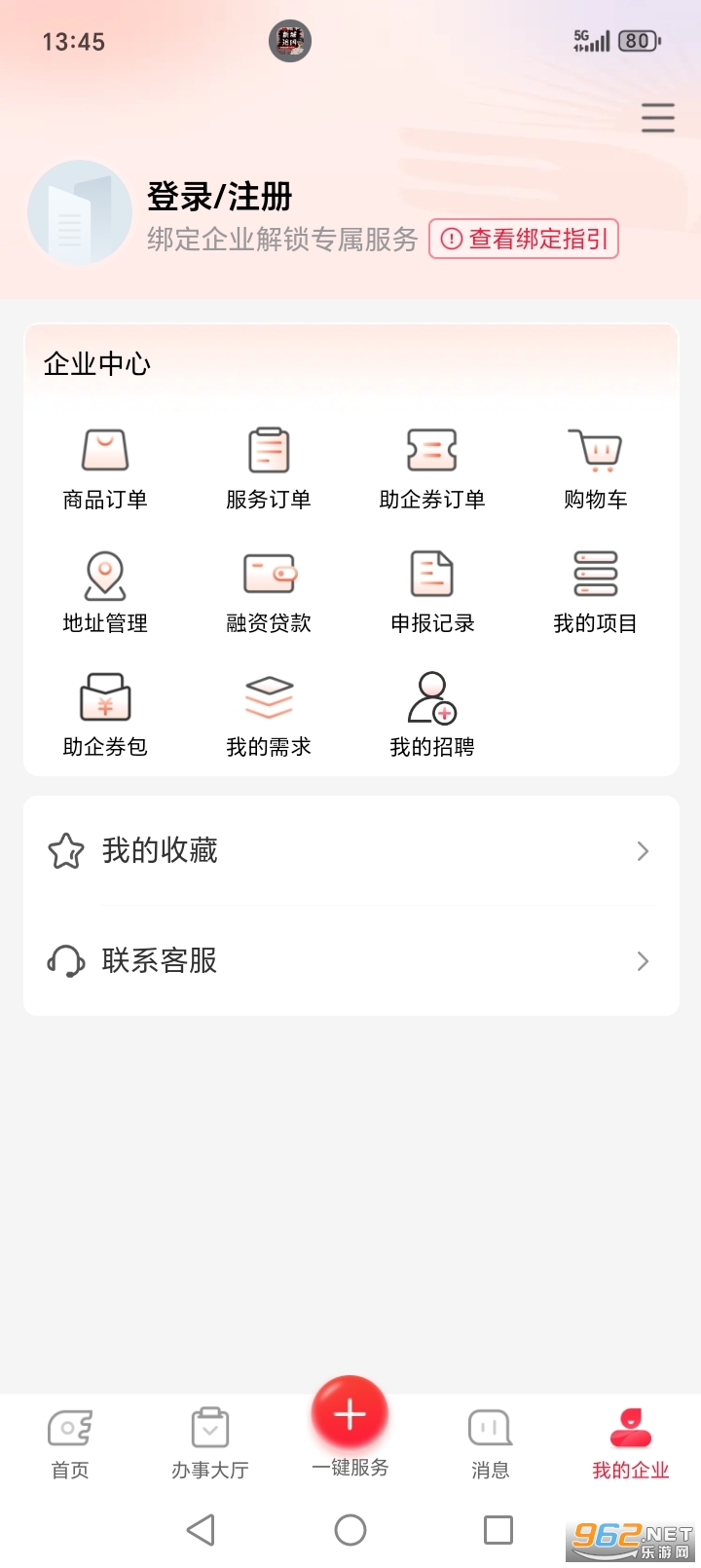Open the hamburger menu top right
The image size is (701, 1568).
[x=658, y=118]
